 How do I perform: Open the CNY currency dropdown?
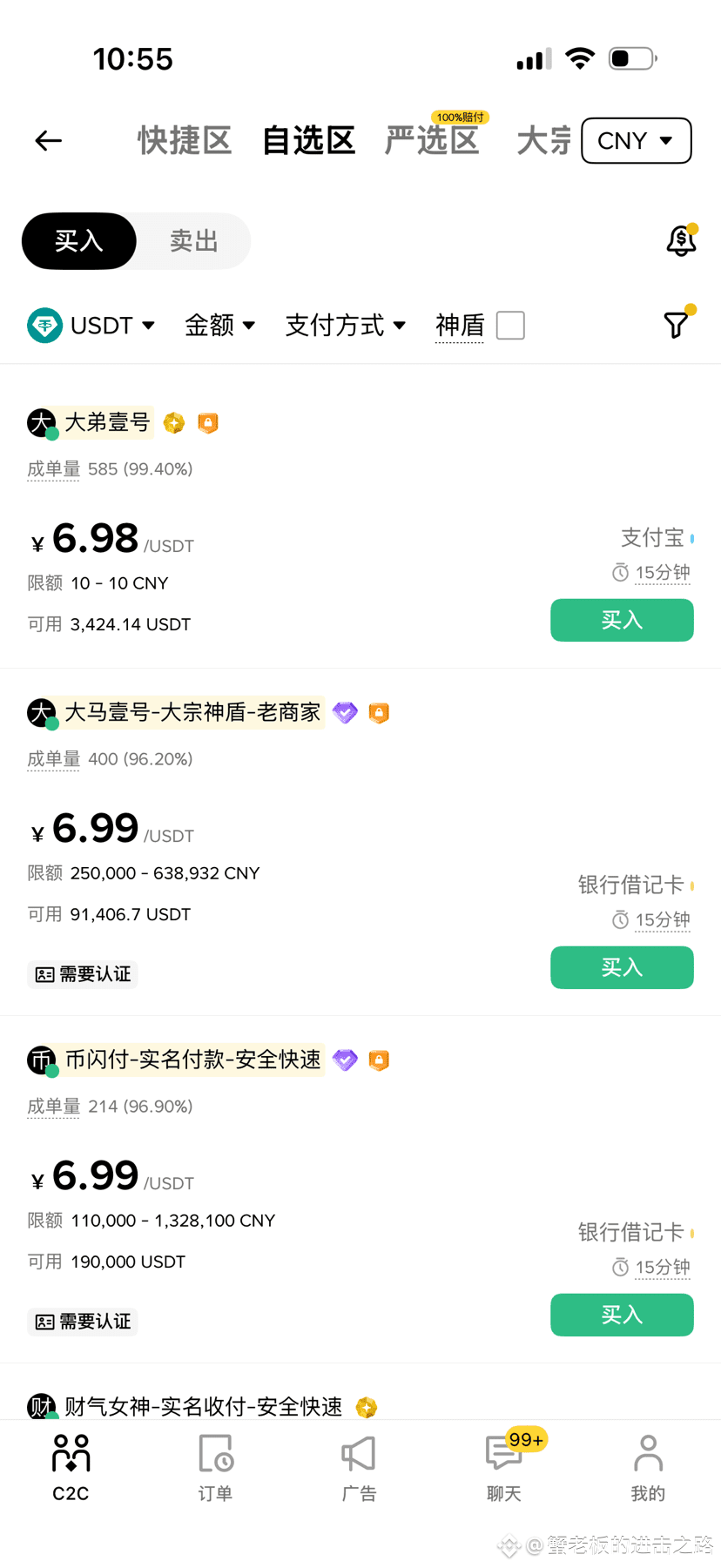[636, 140]
